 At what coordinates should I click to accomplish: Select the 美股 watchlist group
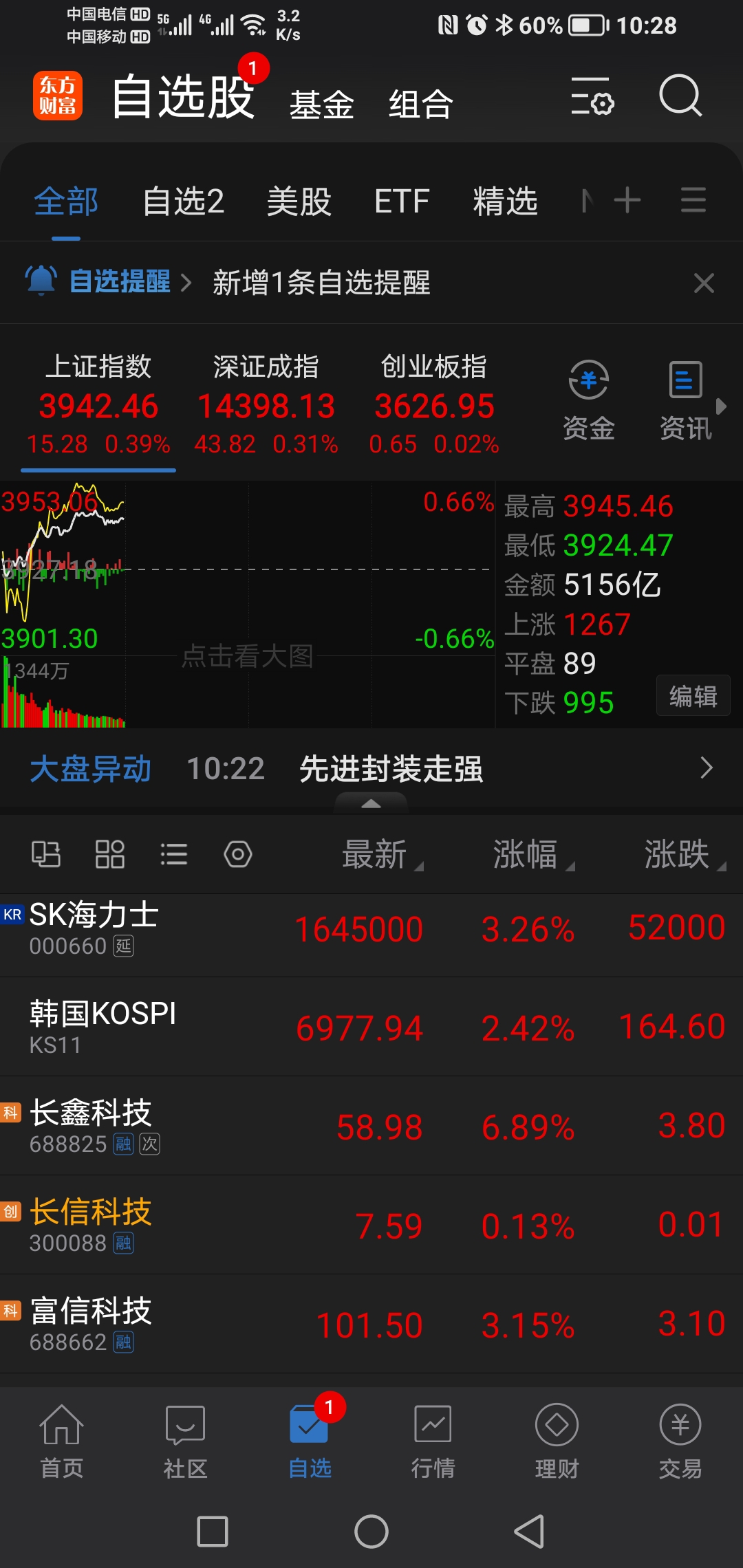click(299, 202)
